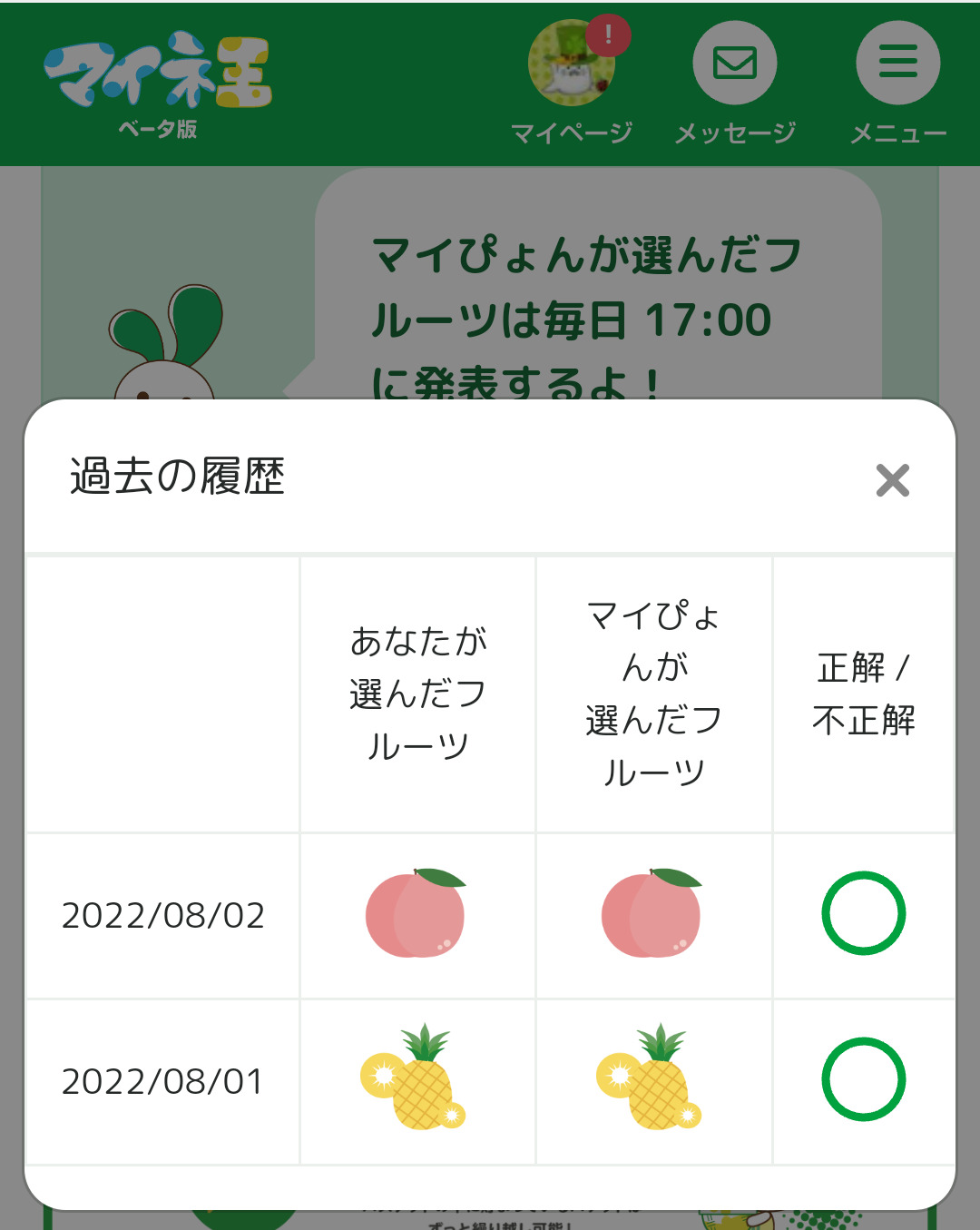Close the 過去の履歴 dialog

pyautogui.click(x=892, y=480)
